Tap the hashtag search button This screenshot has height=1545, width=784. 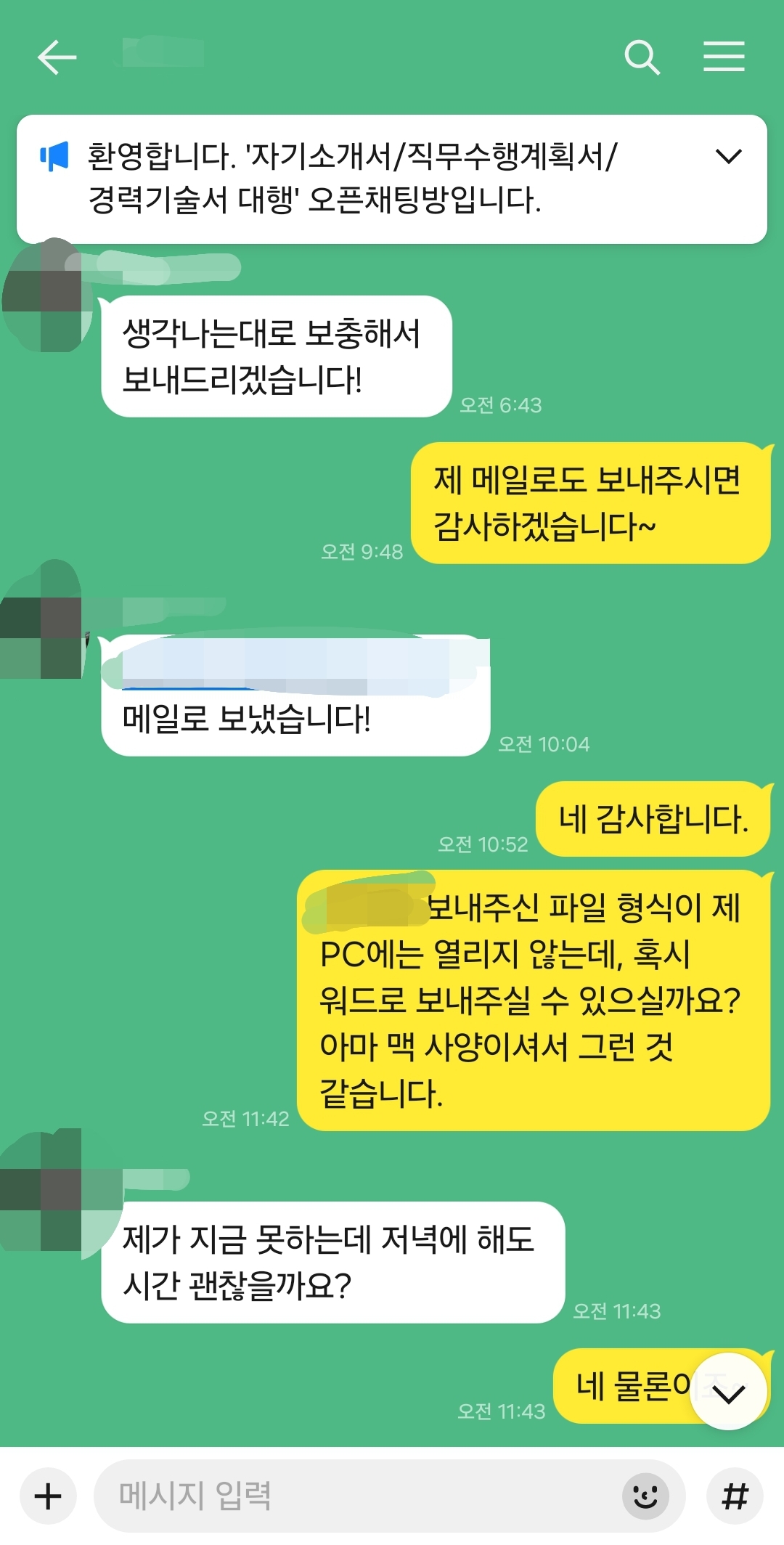(x=735, y=1496)
